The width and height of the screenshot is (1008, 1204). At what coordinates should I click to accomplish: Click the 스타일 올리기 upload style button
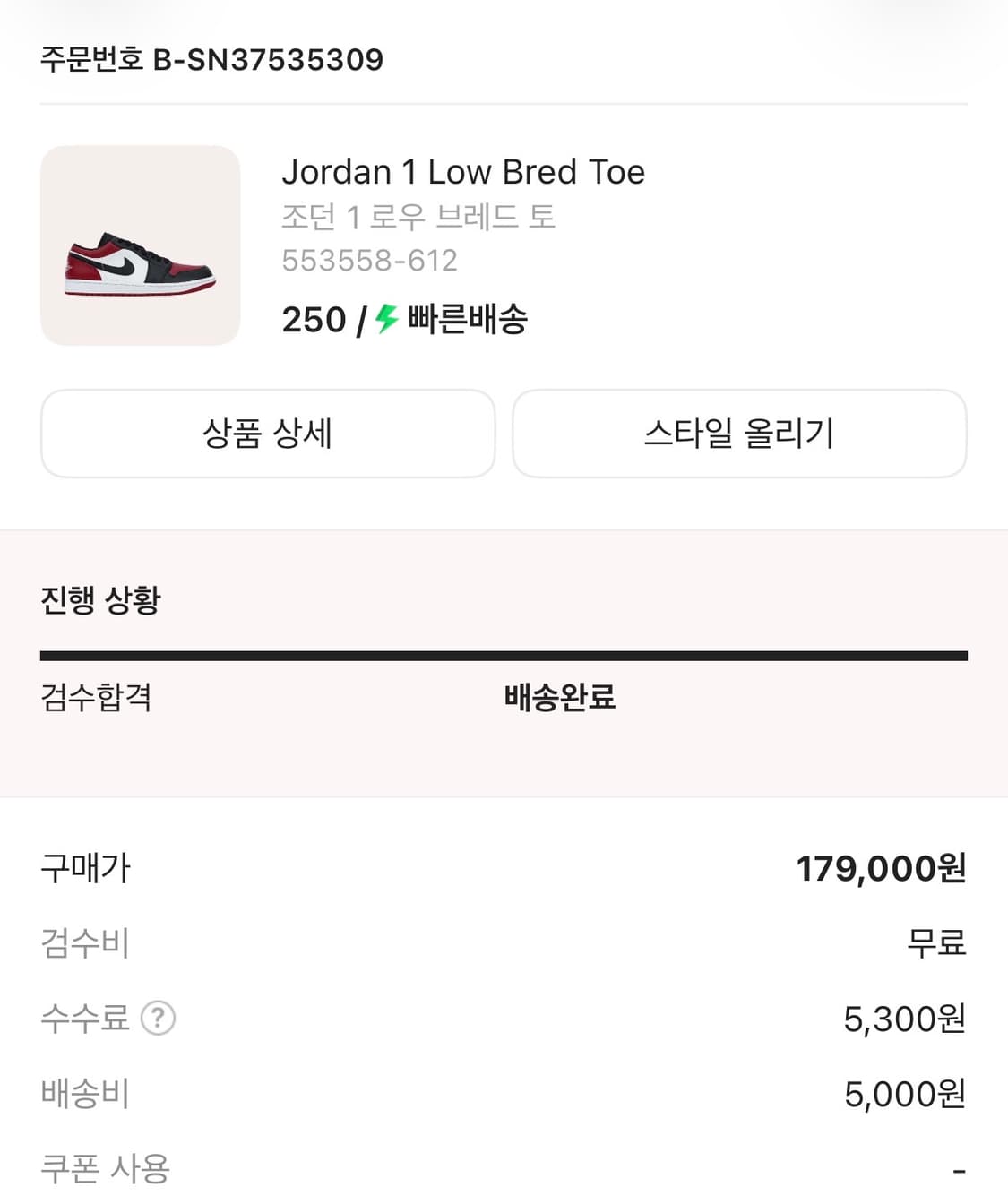738,434
